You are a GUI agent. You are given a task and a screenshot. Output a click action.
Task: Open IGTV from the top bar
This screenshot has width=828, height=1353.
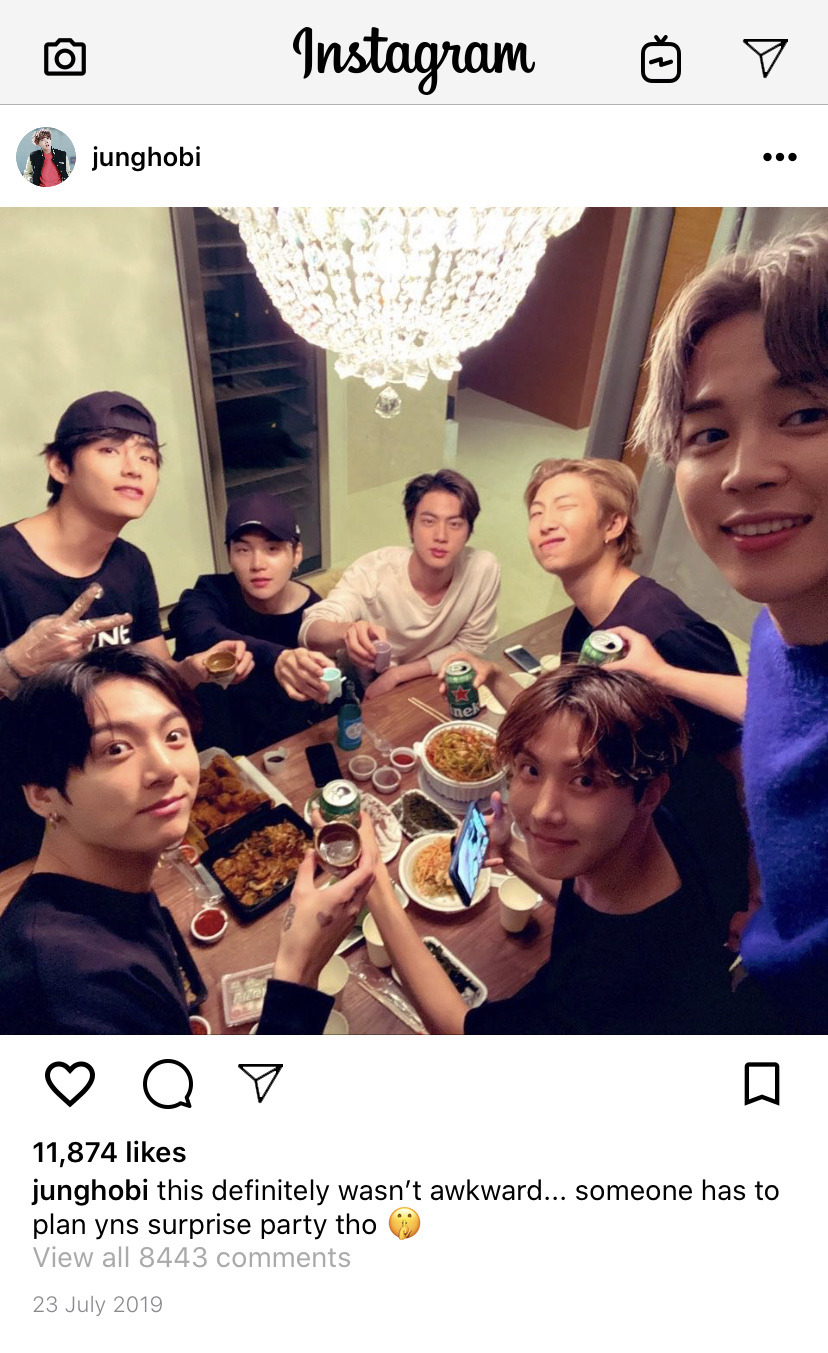coord(661,58)
